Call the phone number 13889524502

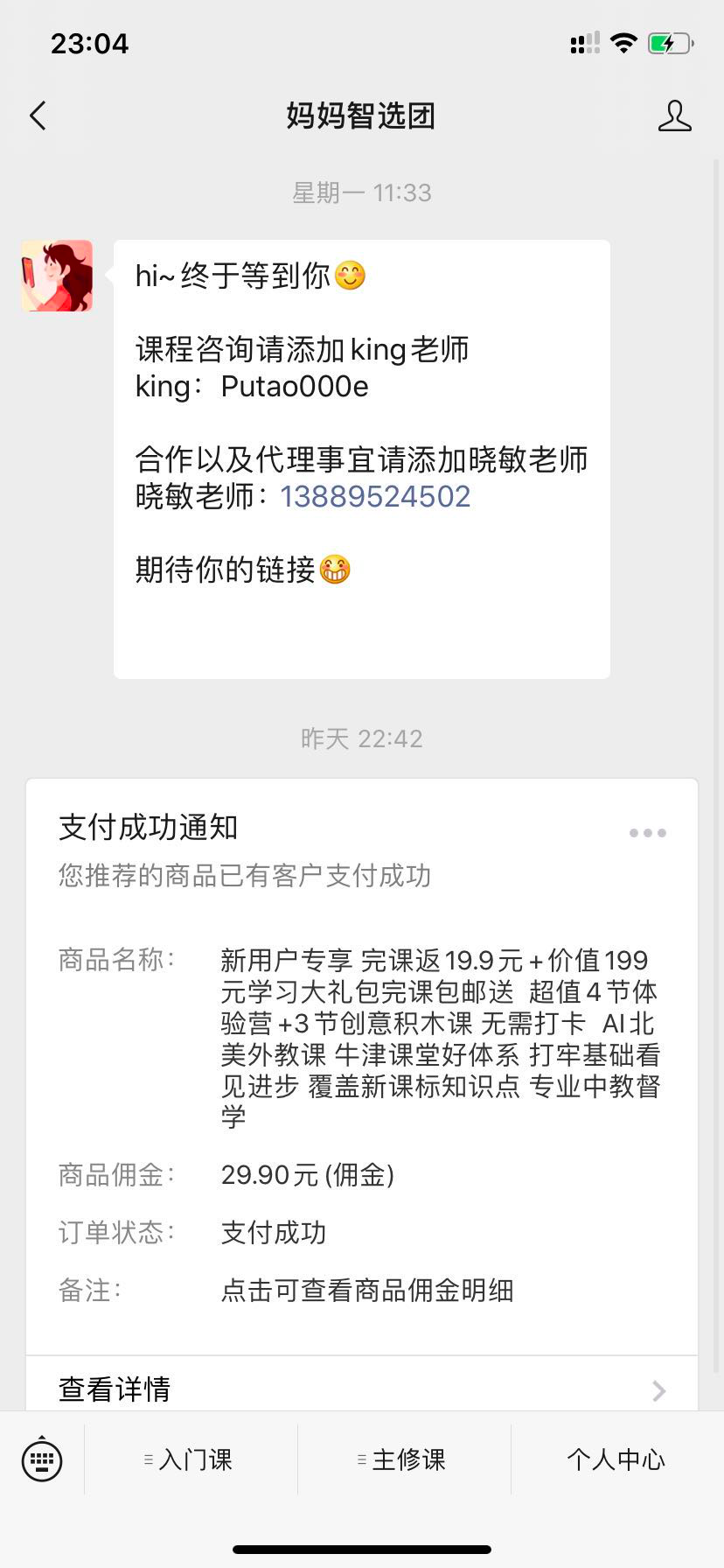point(375,496)
